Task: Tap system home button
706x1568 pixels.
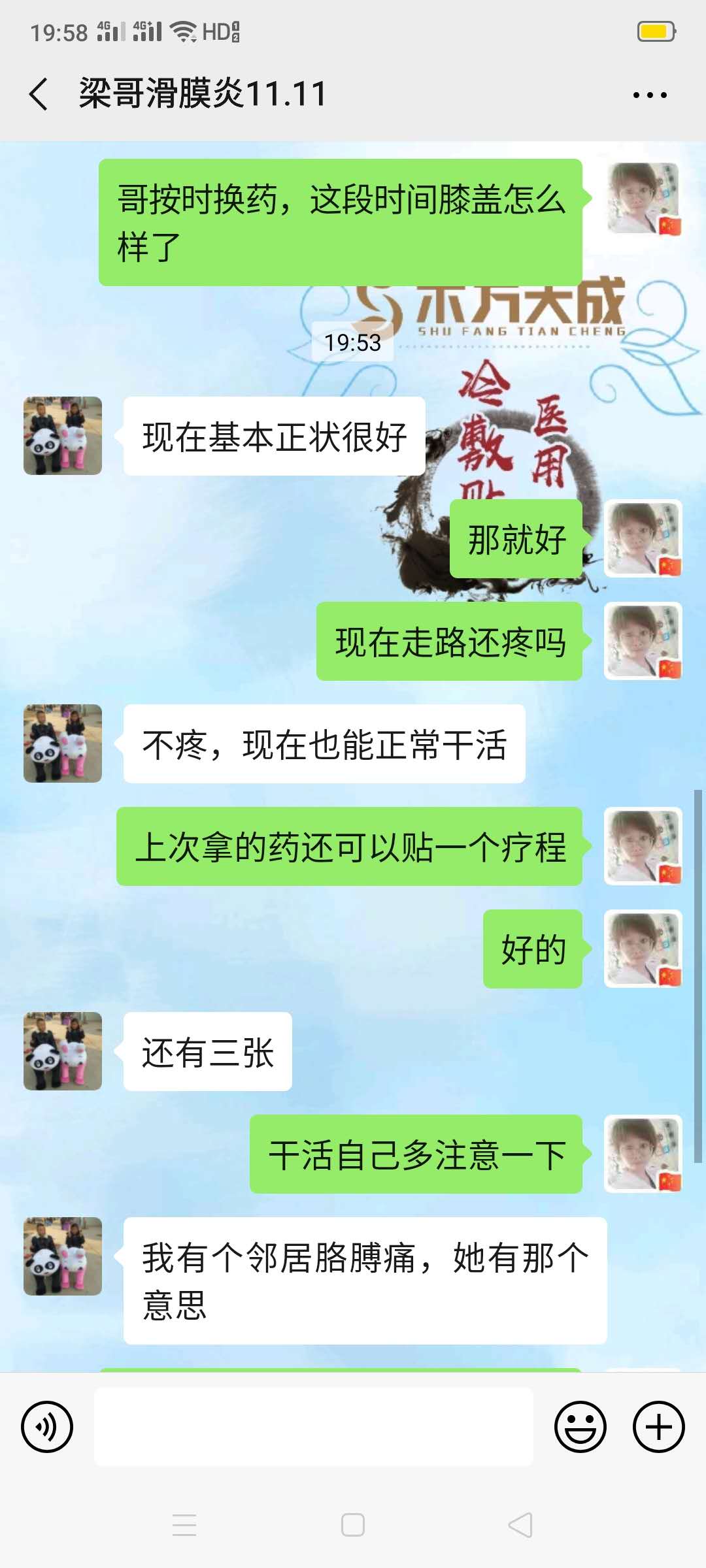Action: click(353, 1525)
